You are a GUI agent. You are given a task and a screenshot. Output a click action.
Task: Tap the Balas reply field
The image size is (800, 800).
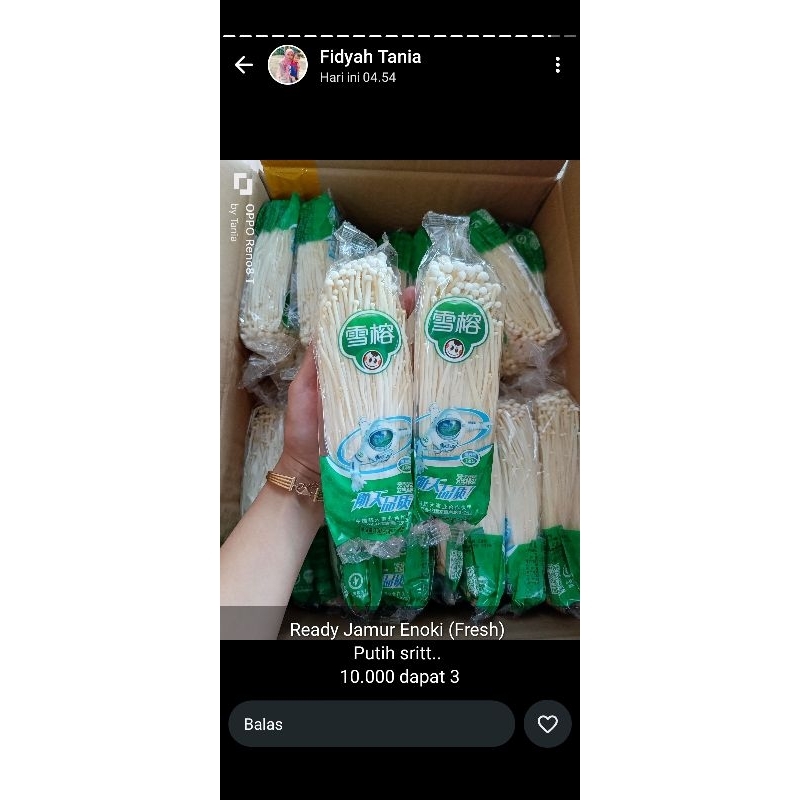point(371,724)
